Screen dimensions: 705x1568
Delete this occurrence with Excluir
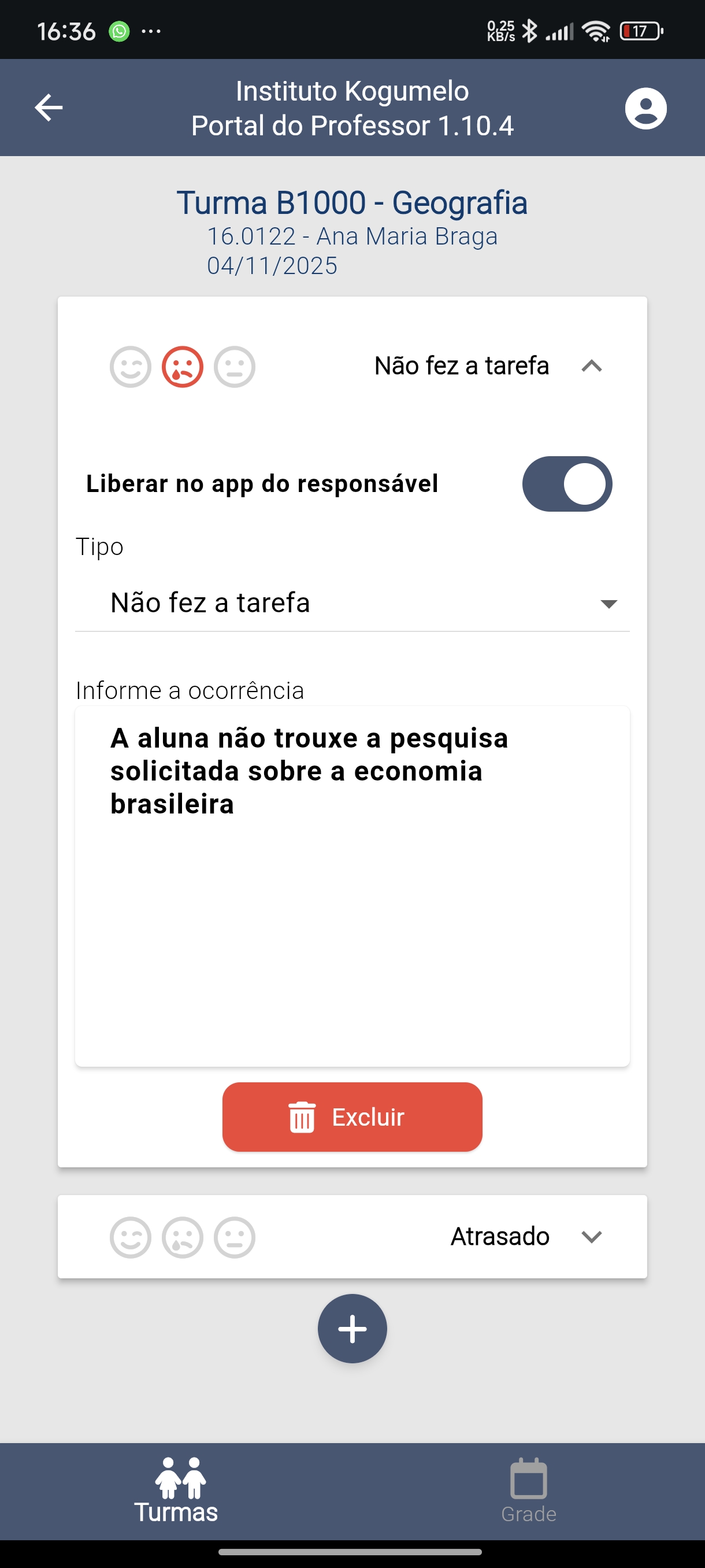tap(351, 1117)
